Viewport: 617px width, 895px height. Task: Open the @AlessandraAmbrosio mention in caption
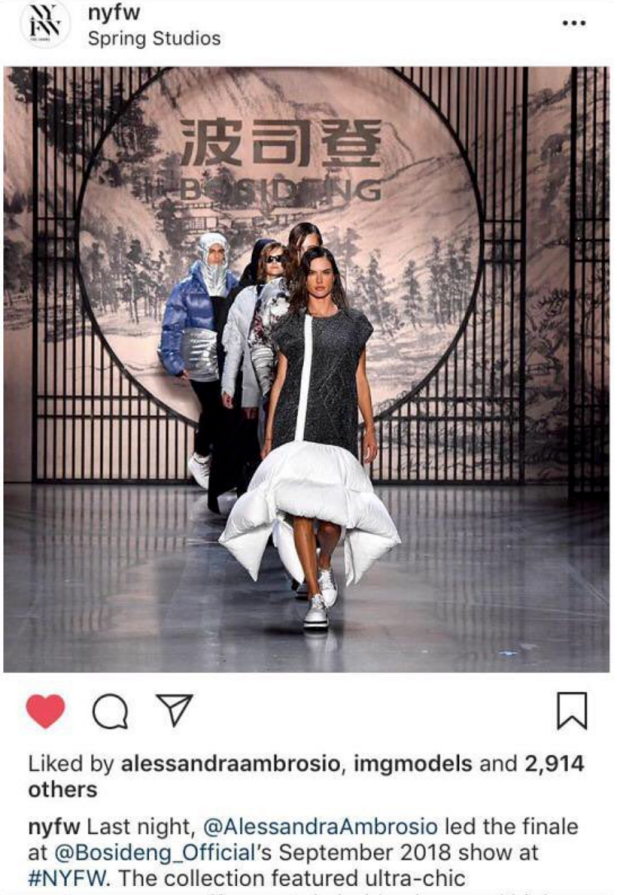pyautogui.click(x=319, y=827)
